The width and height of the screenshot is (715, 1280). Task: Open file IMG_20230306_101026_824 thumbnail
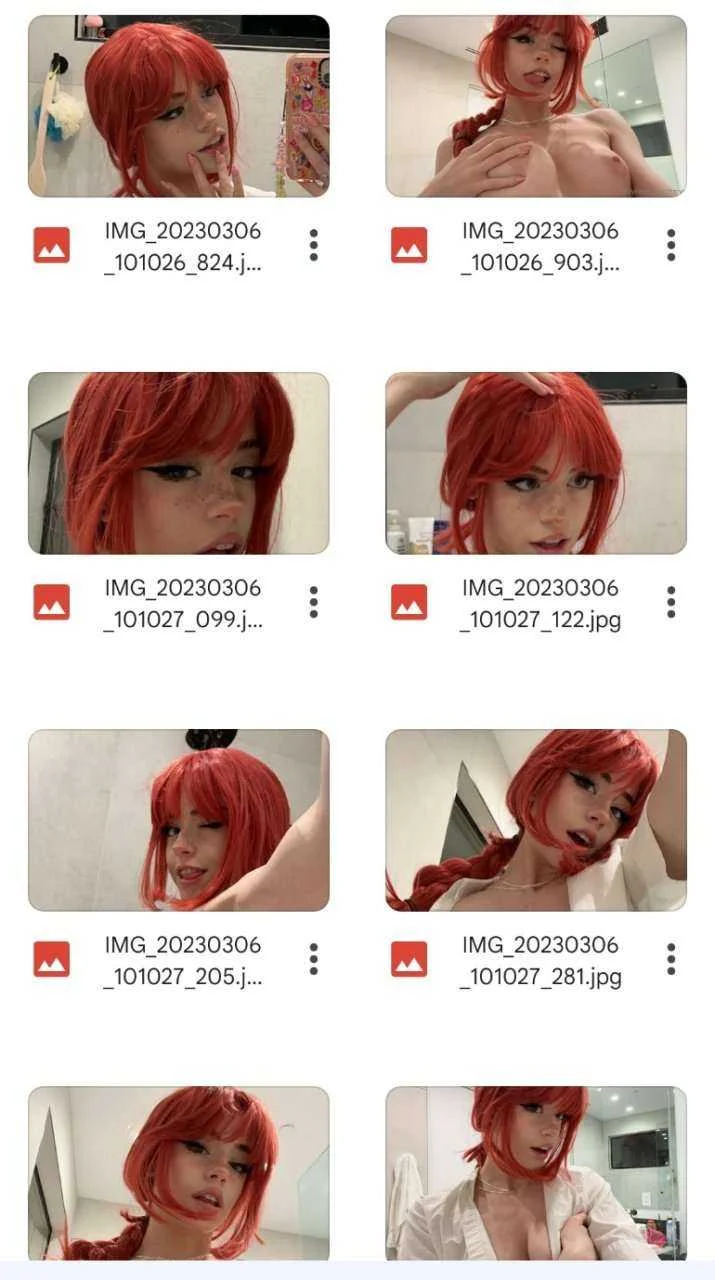click(178, 106)
